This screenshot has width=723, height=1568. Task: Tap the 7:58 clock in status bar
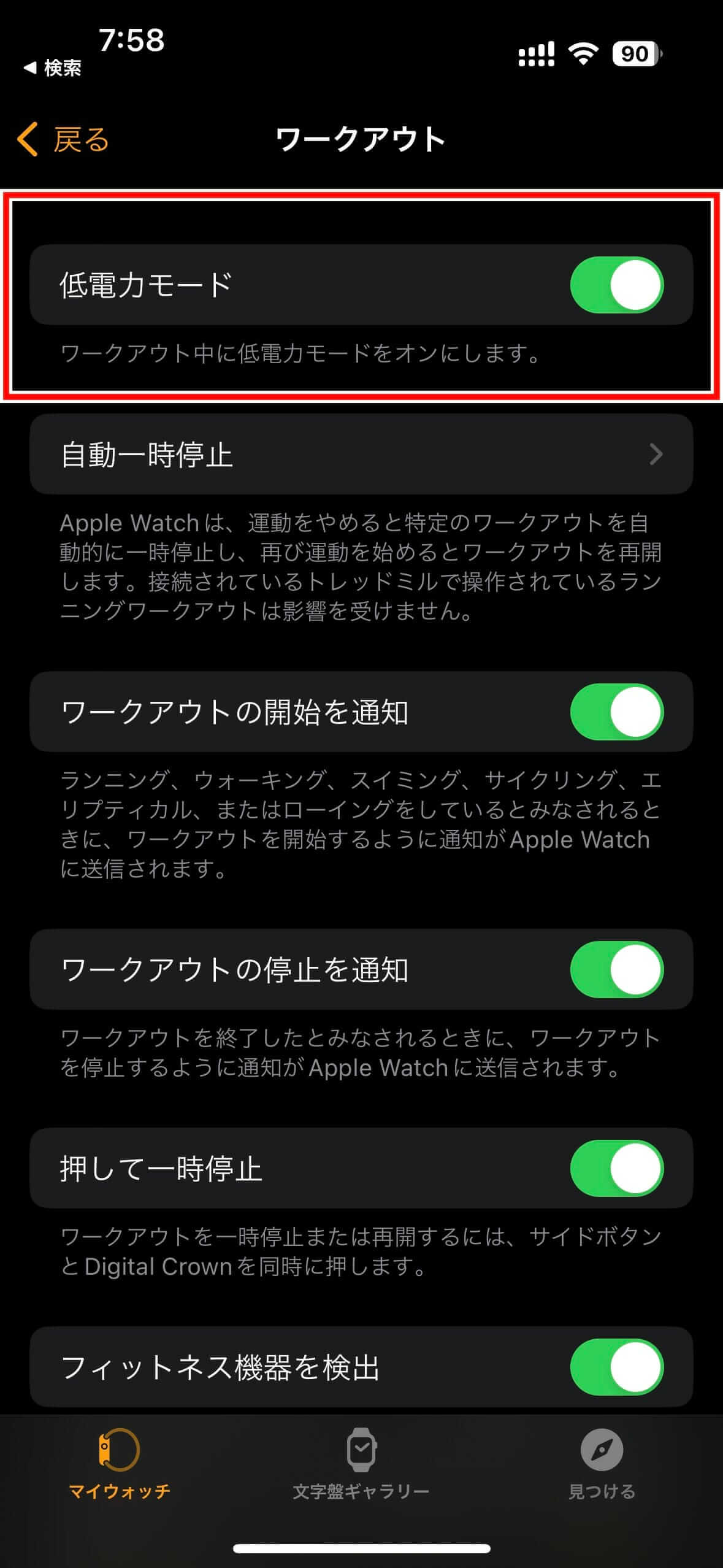131,40
